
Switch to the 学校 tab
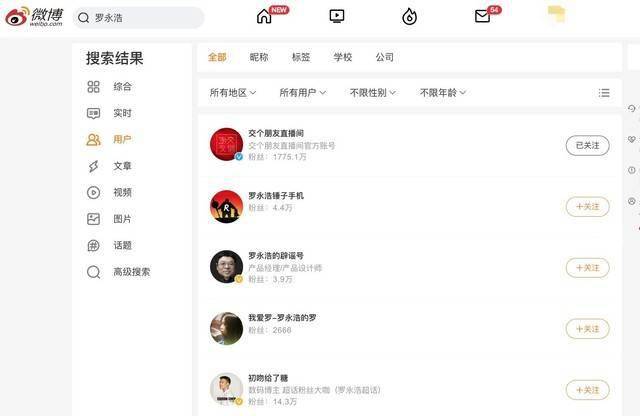(342, 57)
